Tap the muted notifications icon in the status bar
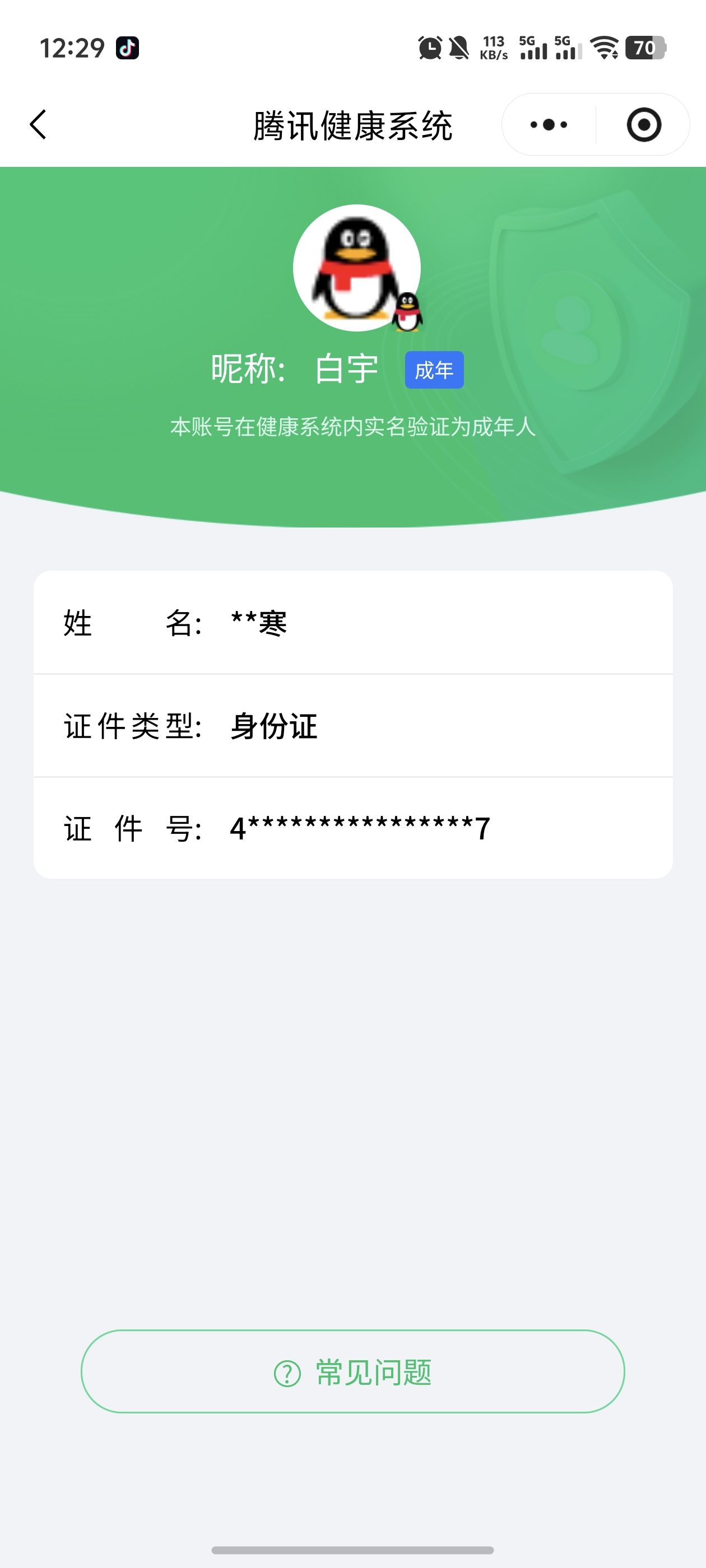Image resolution: width=706 pixels, height=1568 pixels. point(461,49)
